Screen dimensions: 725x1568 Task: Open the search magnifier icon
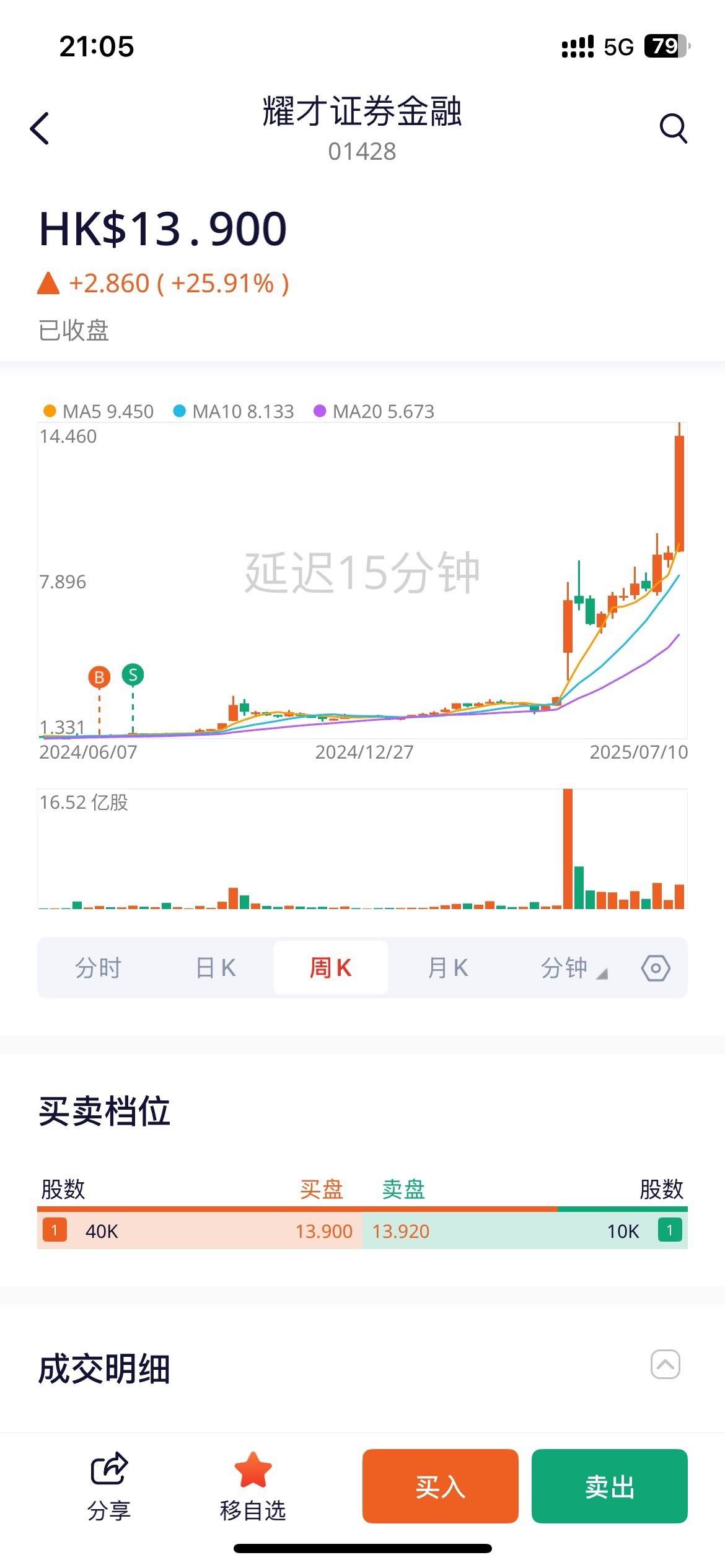point(674,128)
